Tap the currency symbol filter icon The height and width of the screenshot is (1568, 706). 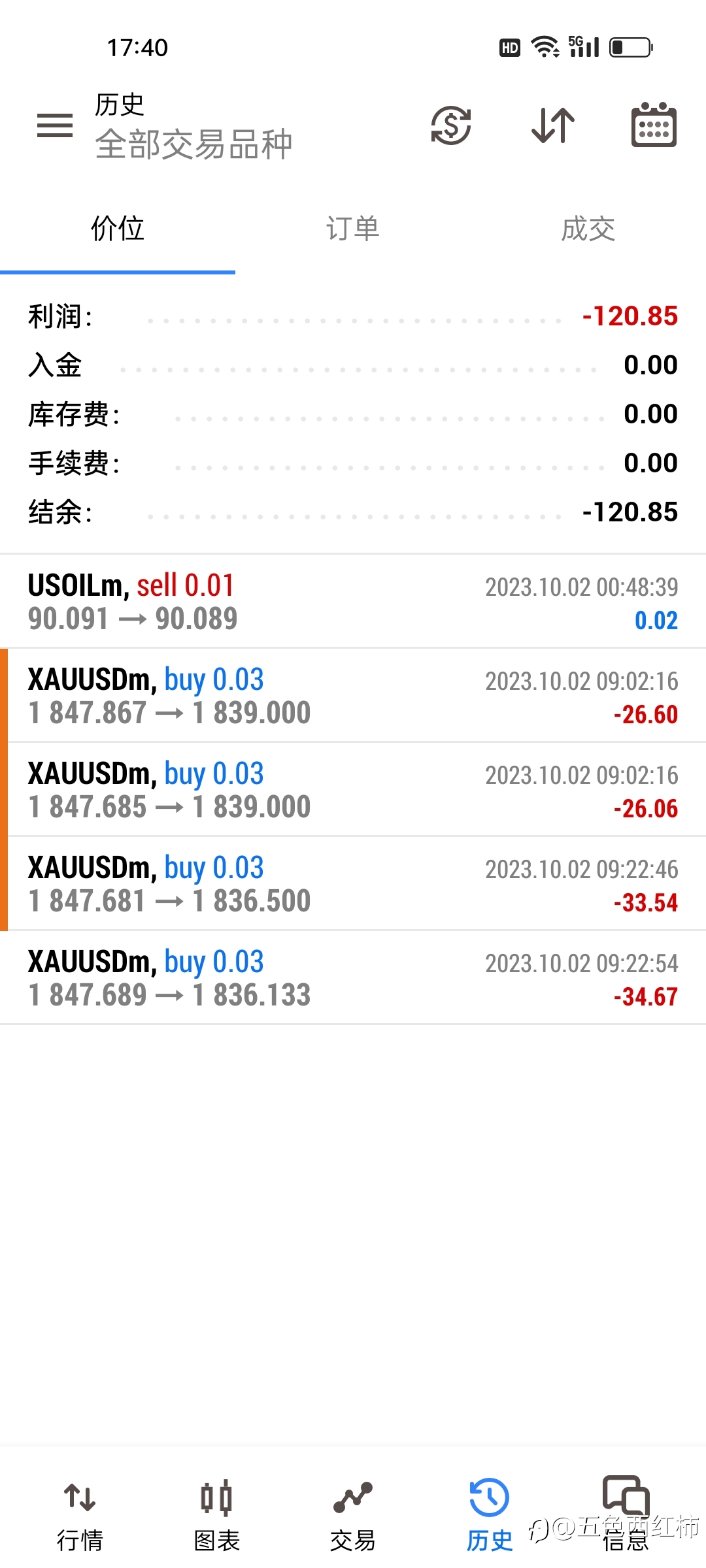(x=451, y=125)
